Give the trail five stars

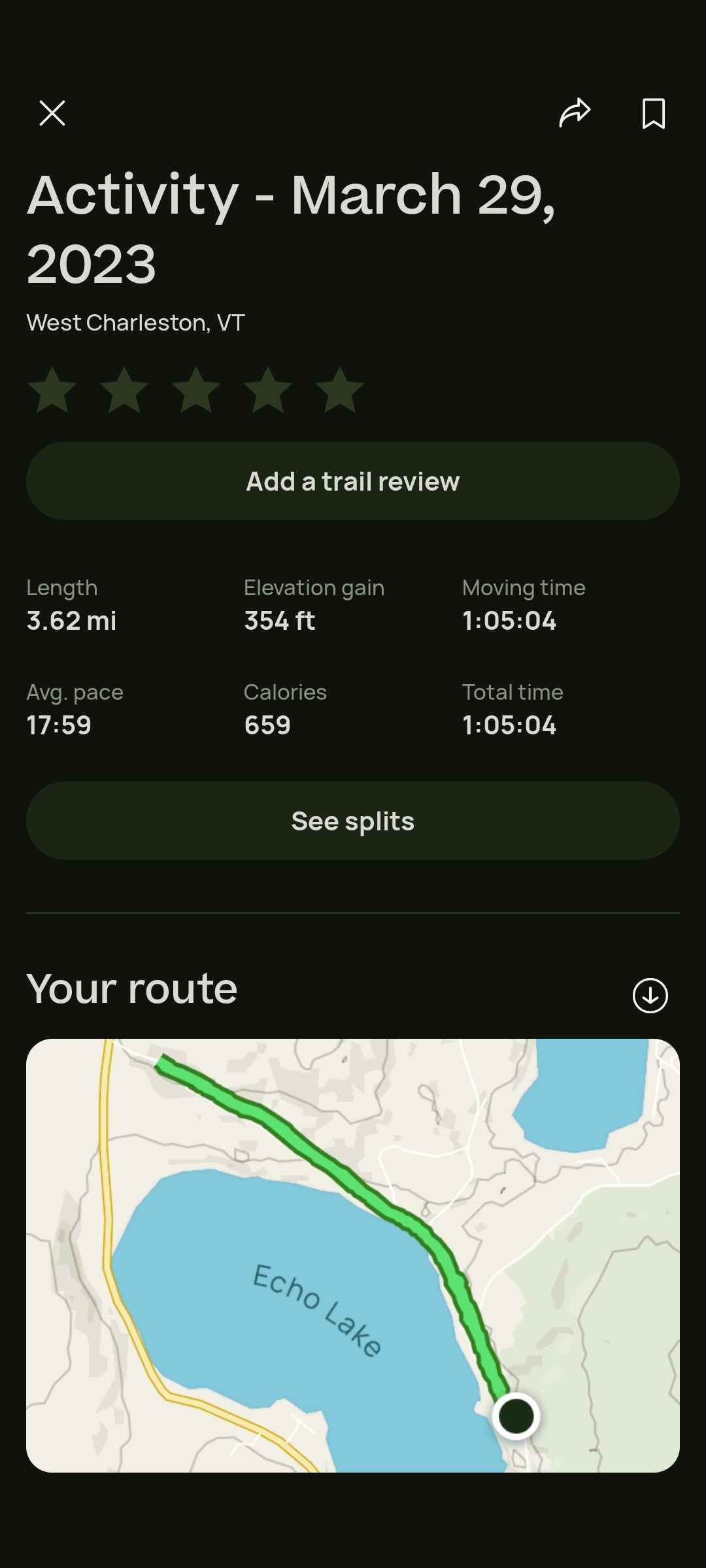(x=340, y=390)
